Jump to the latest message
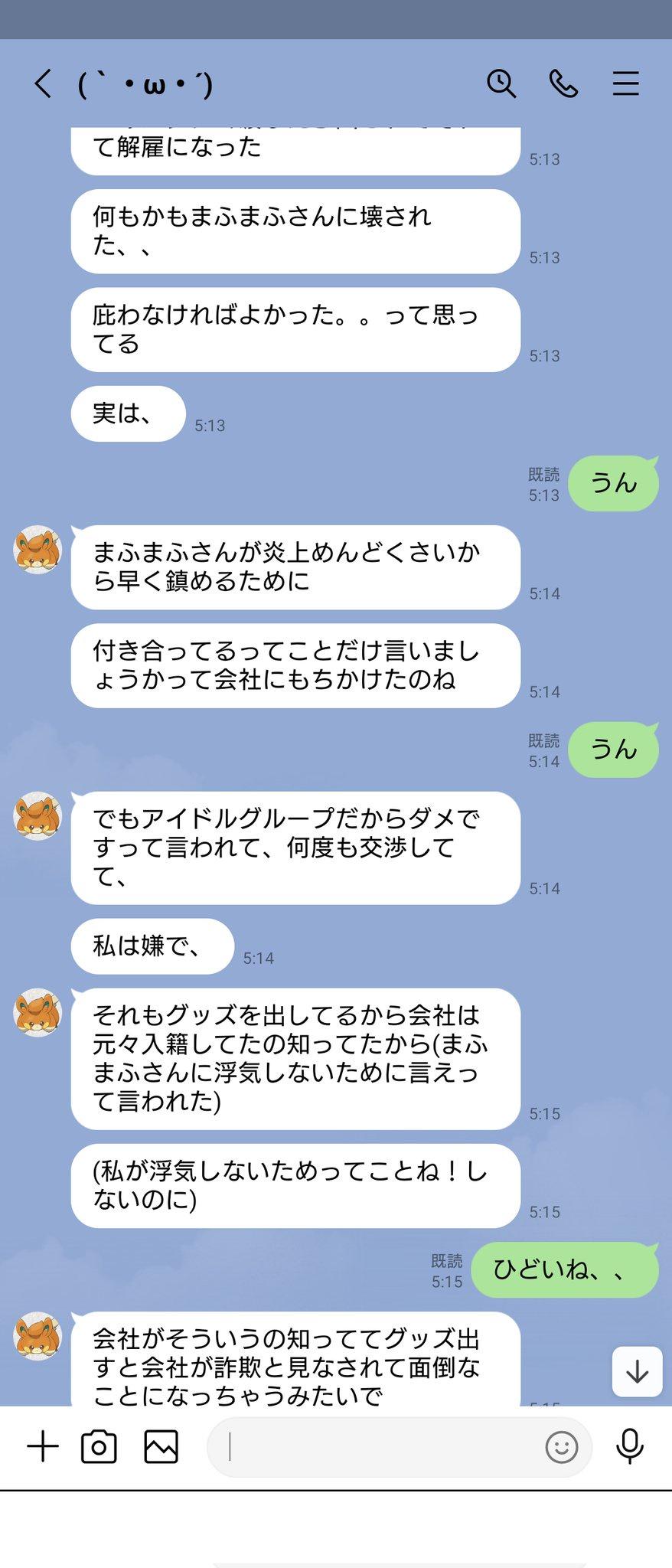Viewport: 672px width, 1568px height. point(637,1372)
